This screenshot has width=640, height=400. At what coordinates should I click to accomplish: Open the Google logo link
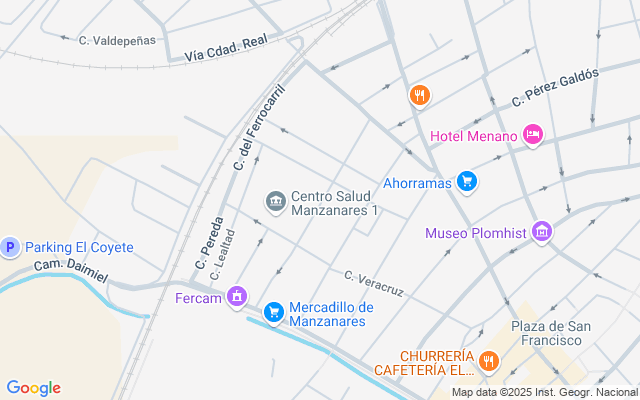click(x=33, y=388)
